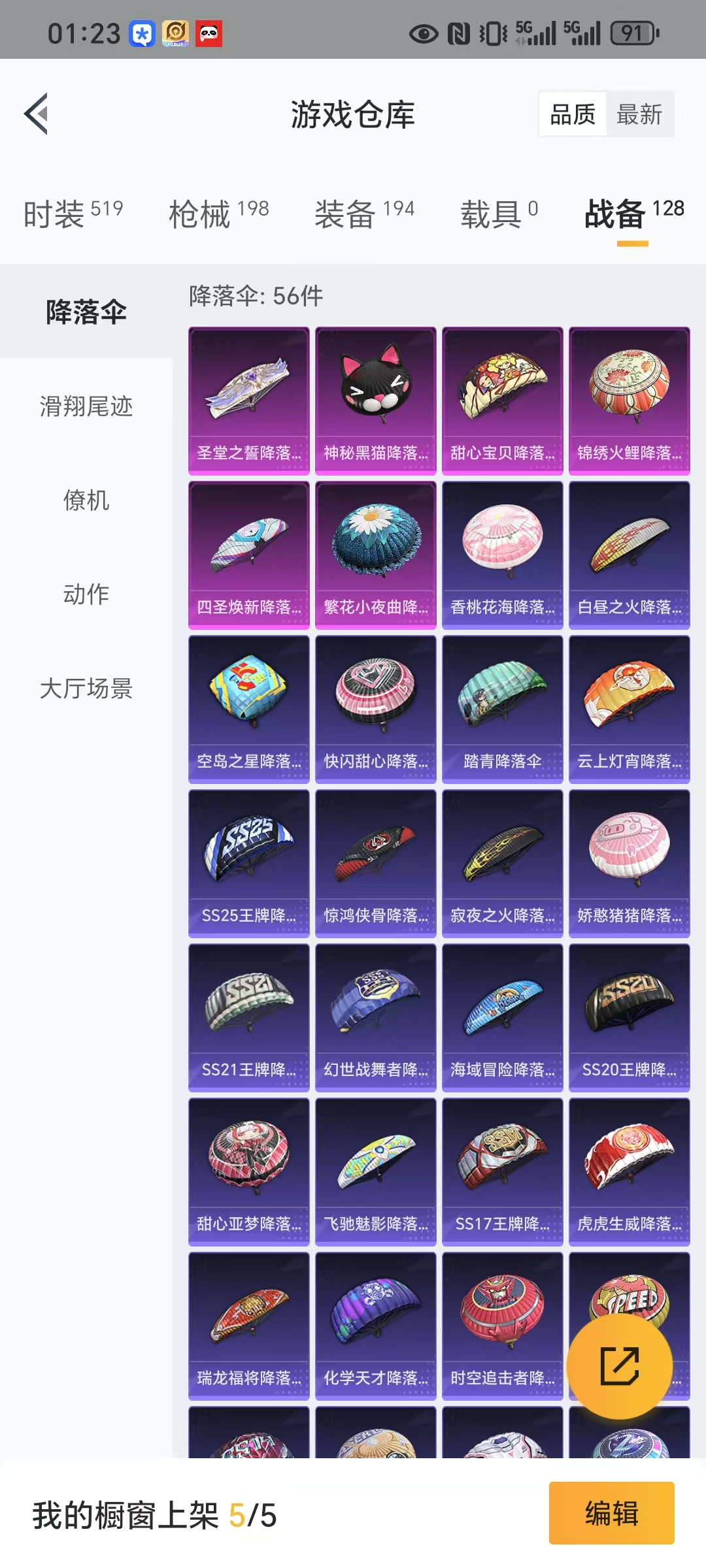Go back using the top-left arrow
Screen dimensions: 706x1568
(37, 114)
